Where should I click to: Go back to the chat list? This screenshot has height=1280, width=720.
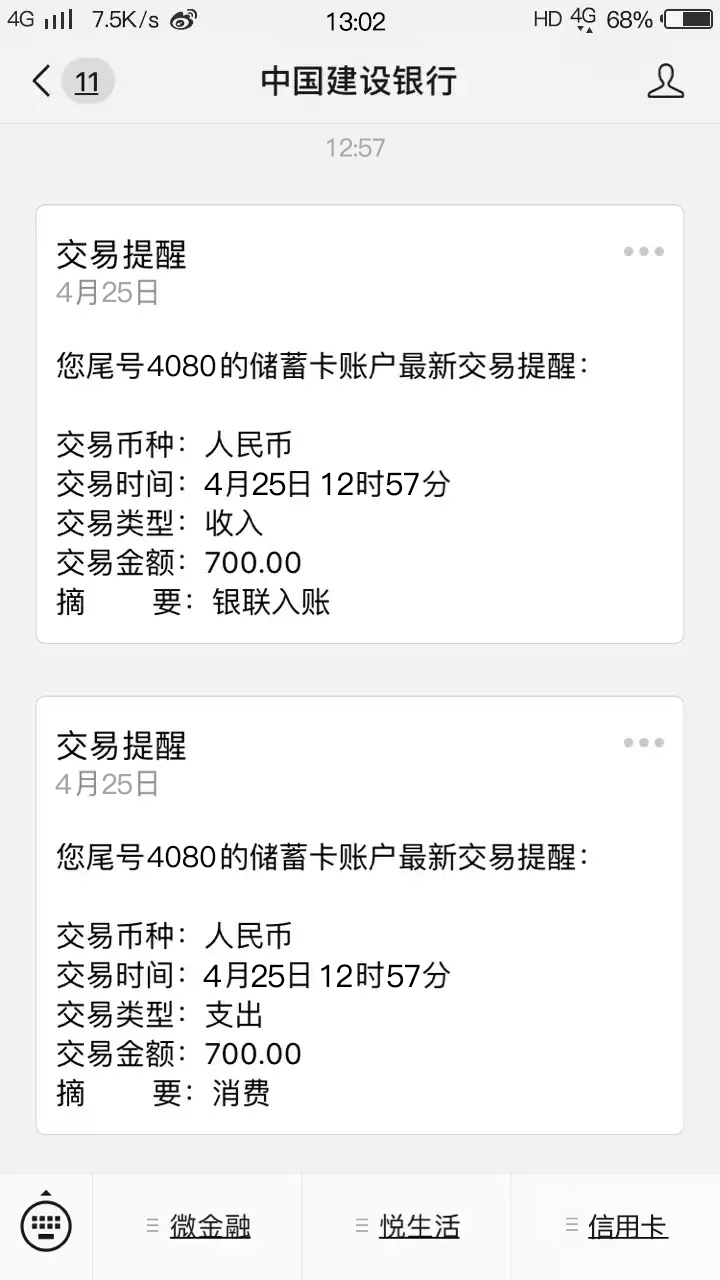(x=42, y=81)
